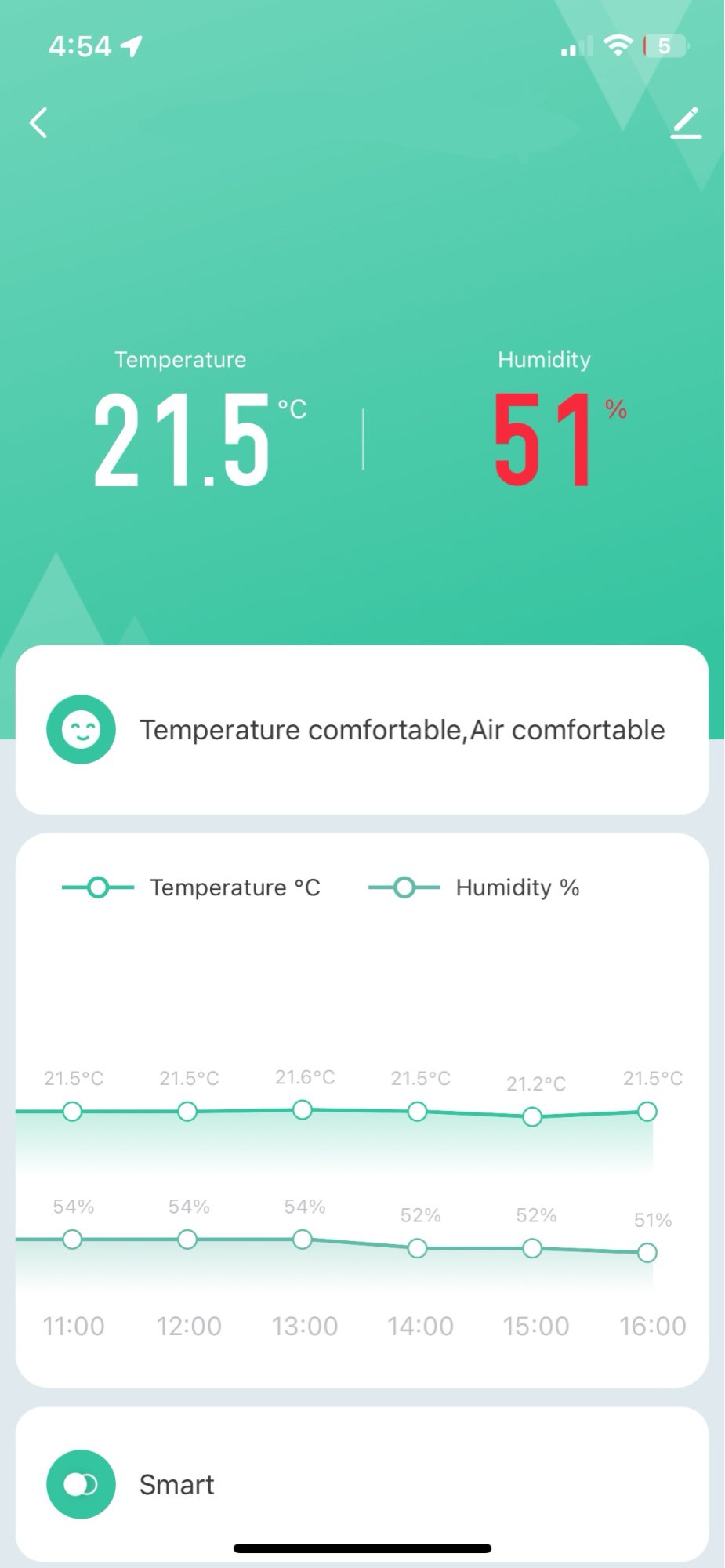The image size is (725, 1568).
Task: Open the Smart row
Action: [x=362, y=1484]
